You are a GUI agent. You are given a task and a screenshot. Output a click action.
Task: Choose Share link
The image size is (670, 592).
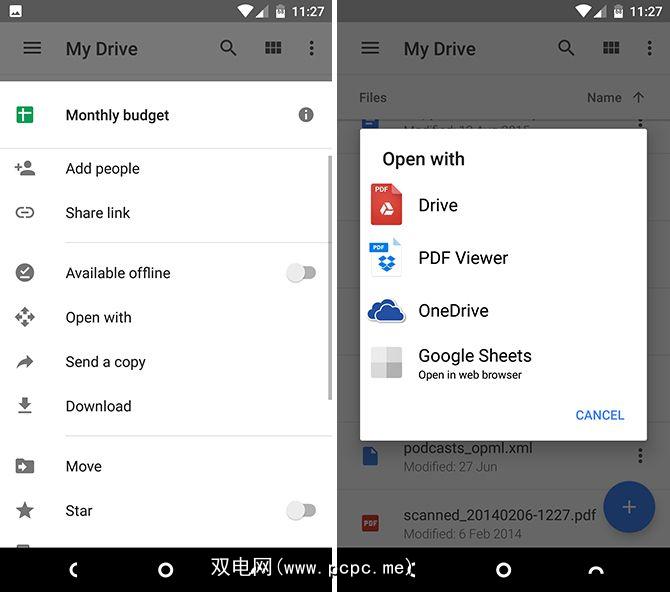[98, 213]
